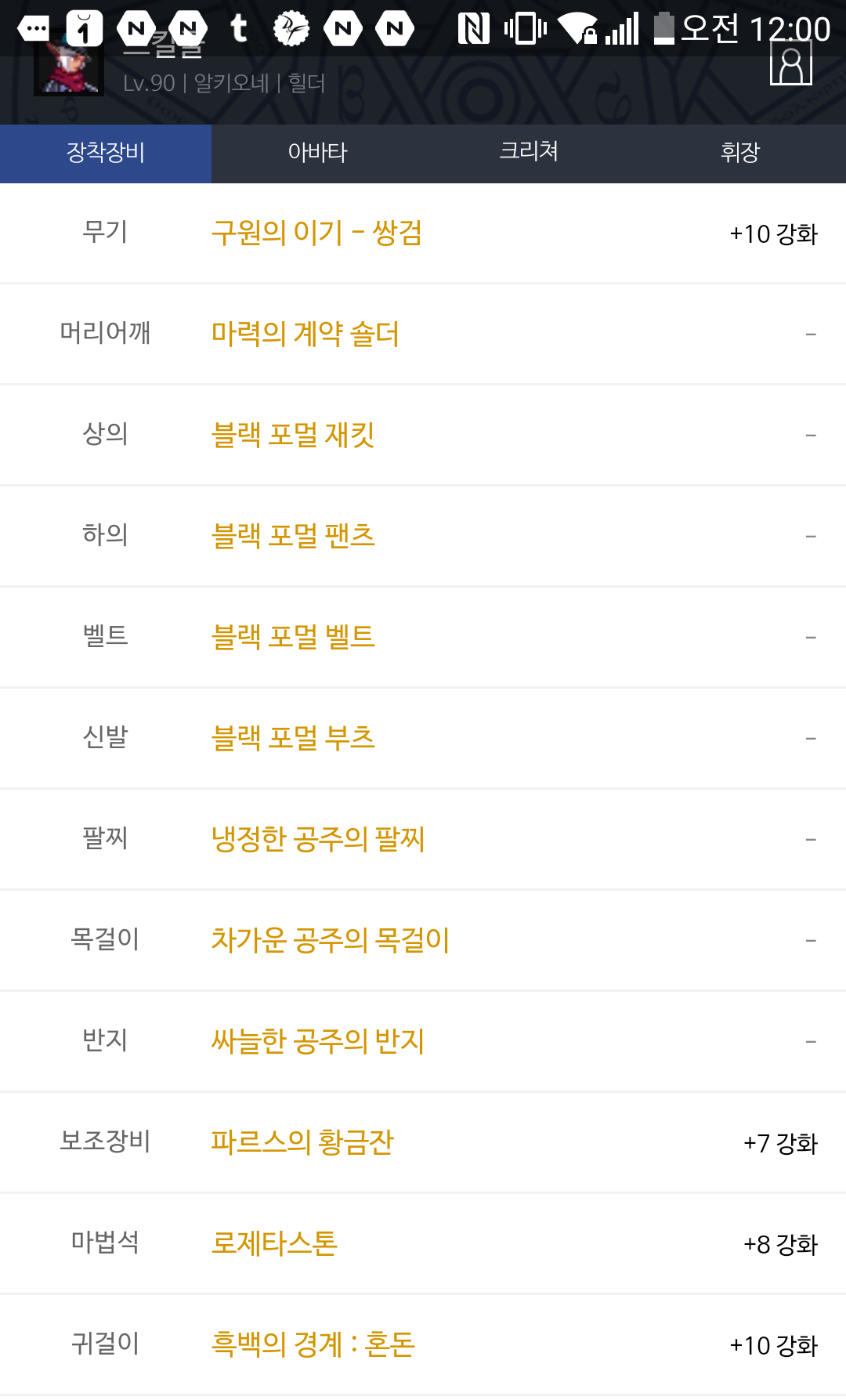Screen dimensions: 846x1400
Task: View 흑백의 경계 : 혼돈 earring
Action: point(313,1344)
